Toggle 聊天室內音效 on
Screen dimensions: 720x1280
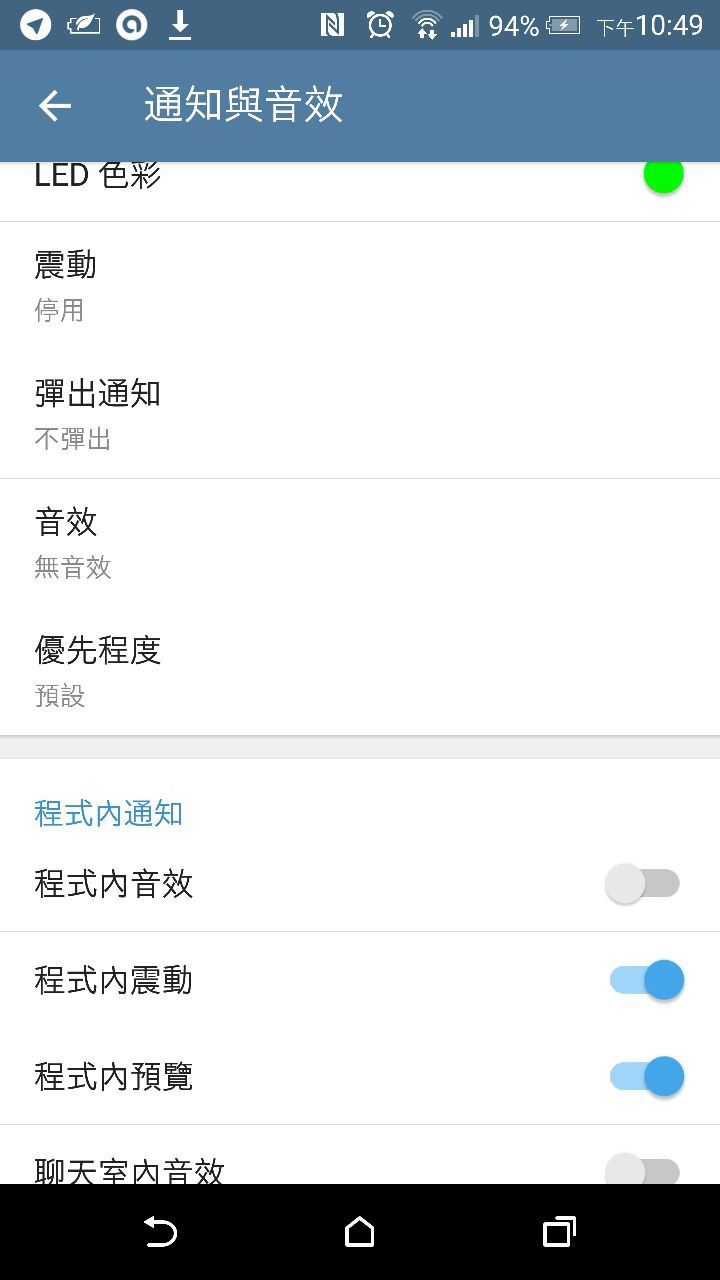[644, 1170]
